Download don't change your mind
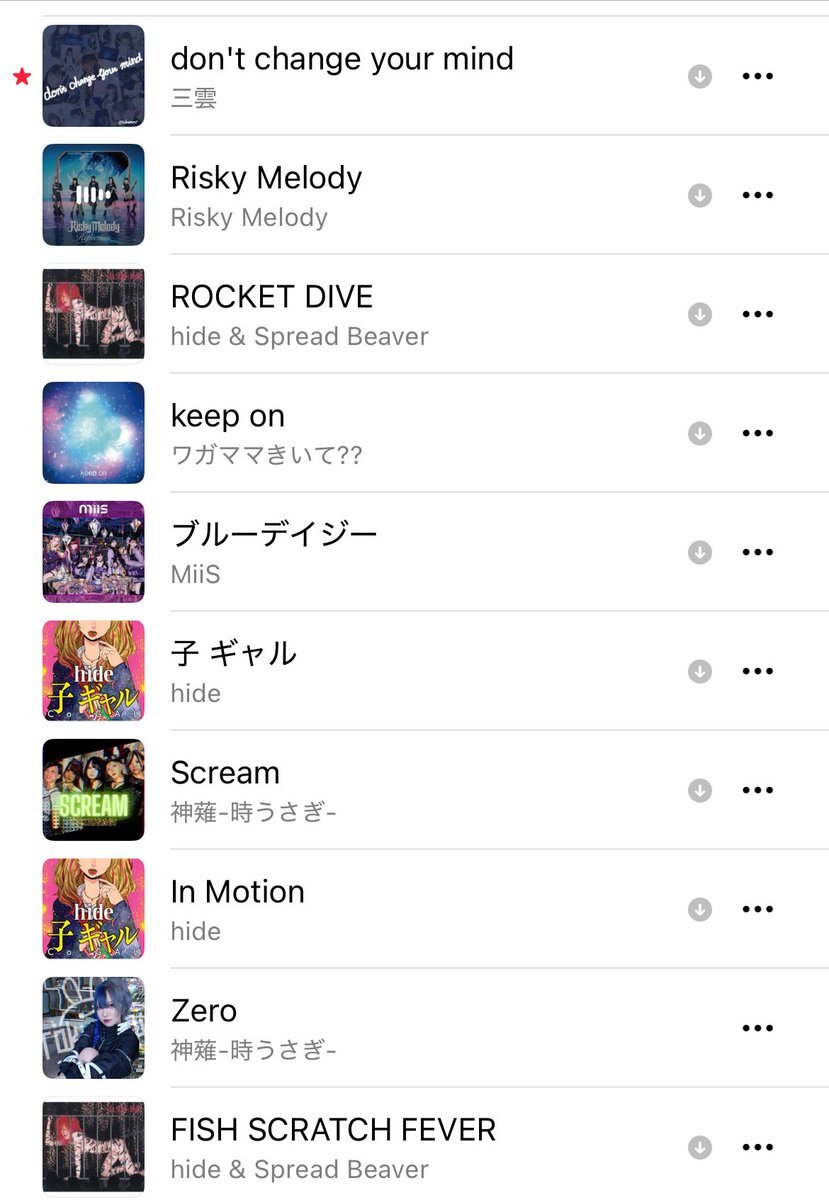The image size is (829, 1200). [x=700, y=76]
